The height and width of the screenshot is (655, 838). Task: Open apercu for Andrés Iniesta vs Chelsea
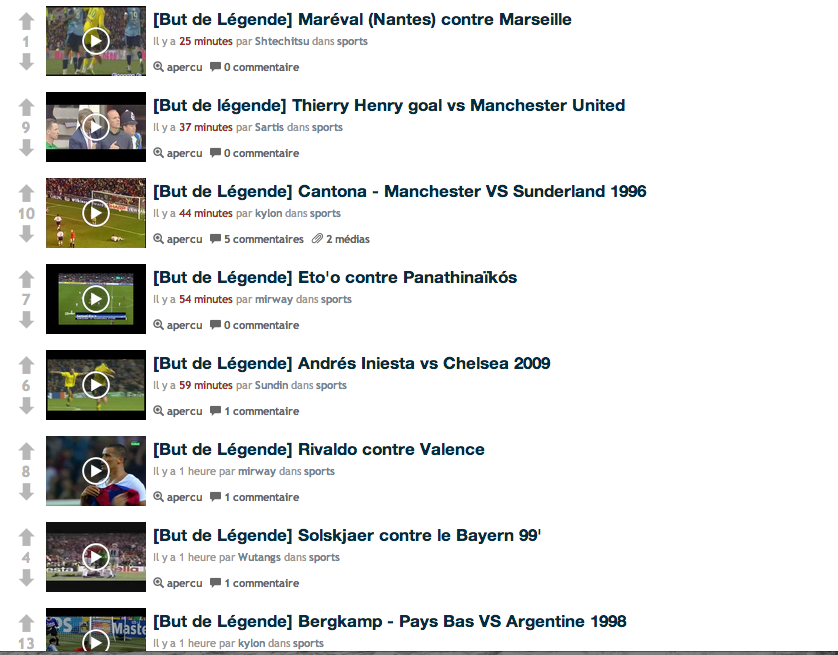[x=178, y=411]
